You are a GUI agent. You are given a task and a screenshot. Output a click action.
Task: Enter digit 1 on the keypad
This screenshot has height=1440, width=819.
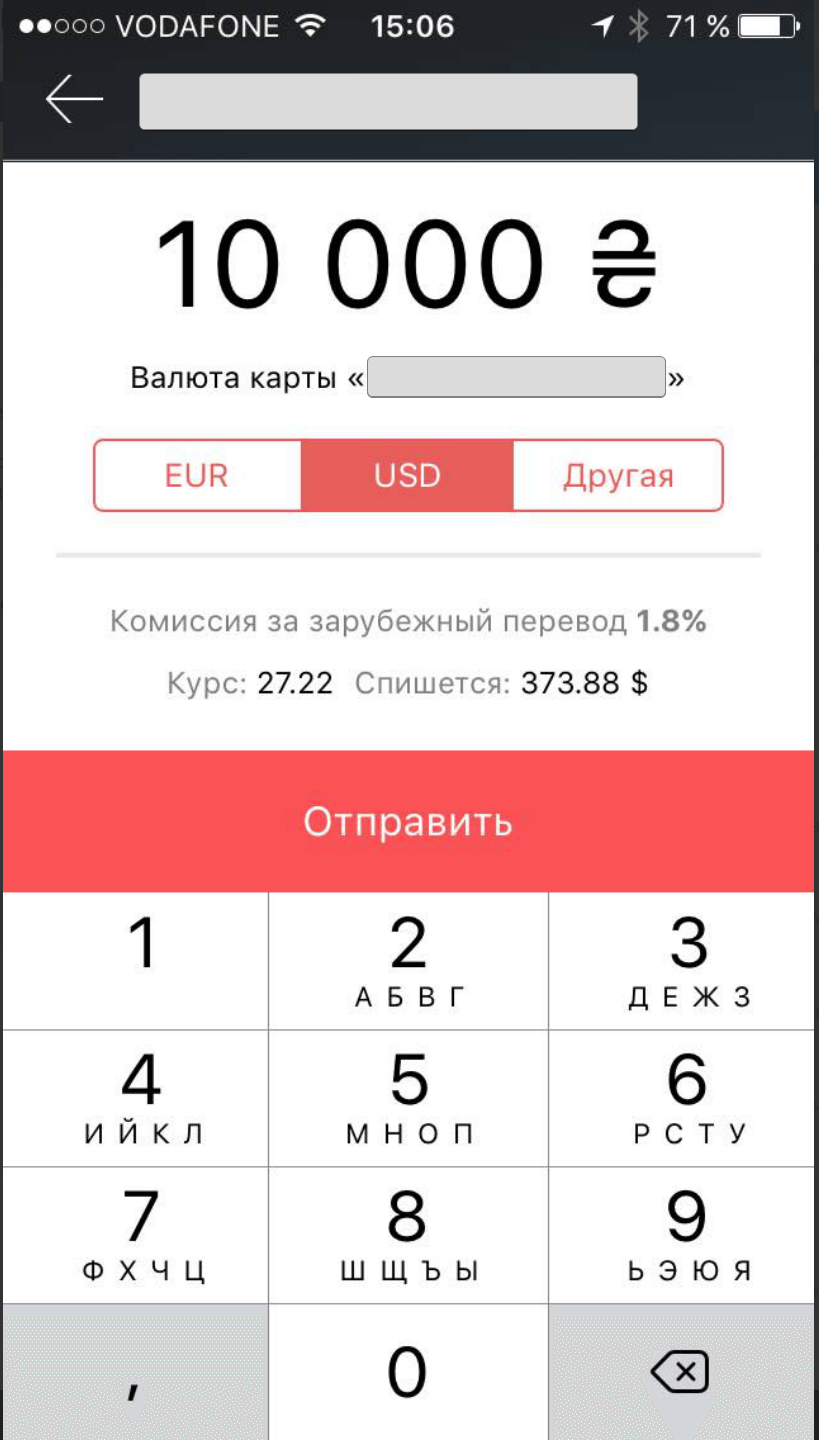click(x=136, y=961)
